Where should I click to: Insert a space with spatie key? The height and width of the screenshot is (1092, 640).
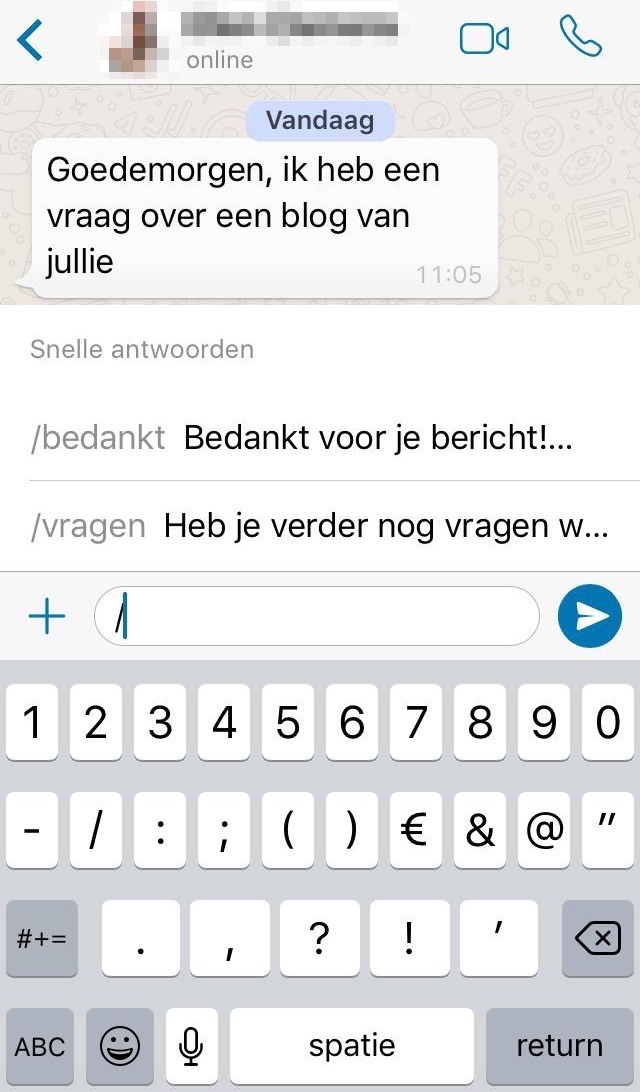coord(352,1047)
